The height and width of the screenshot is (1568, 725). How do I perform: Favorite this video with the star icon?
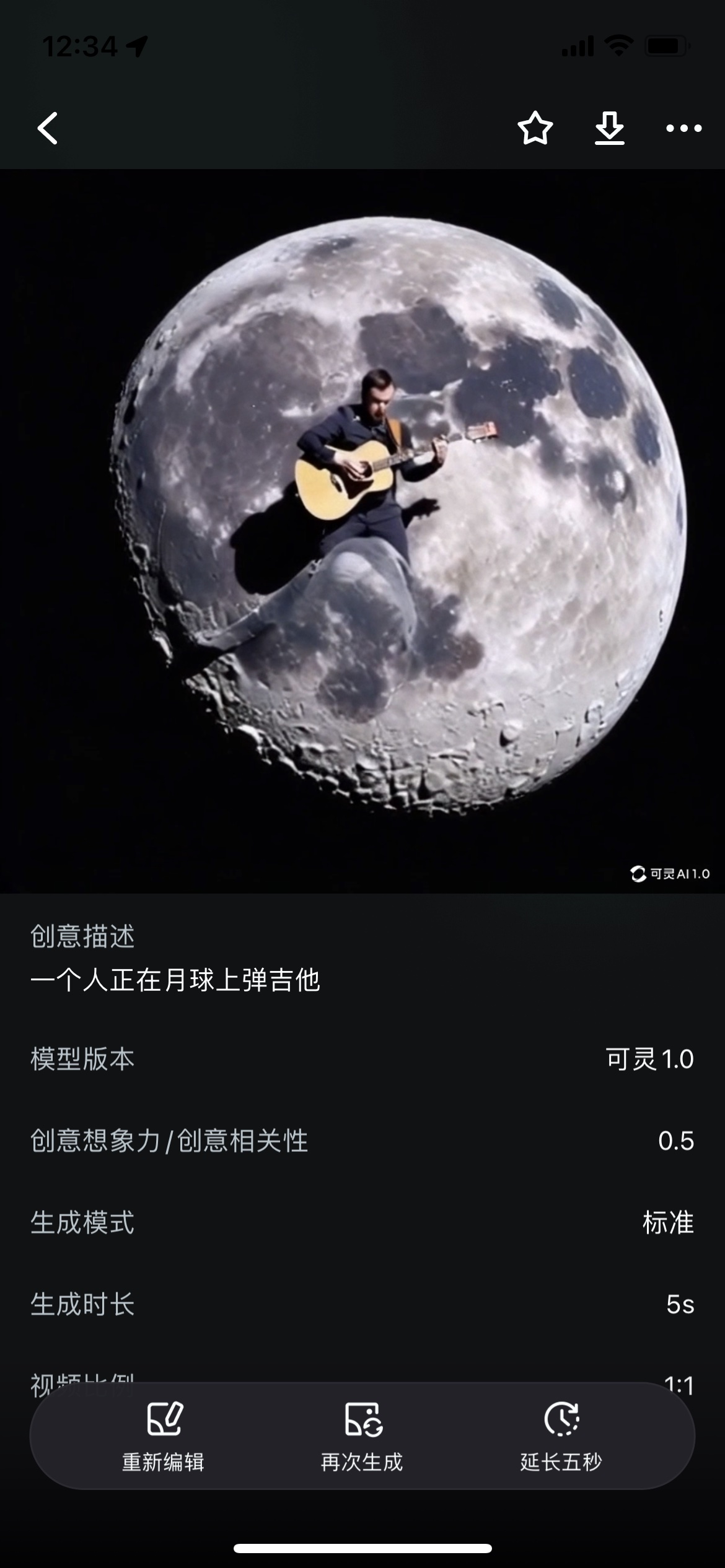(535, 128)
